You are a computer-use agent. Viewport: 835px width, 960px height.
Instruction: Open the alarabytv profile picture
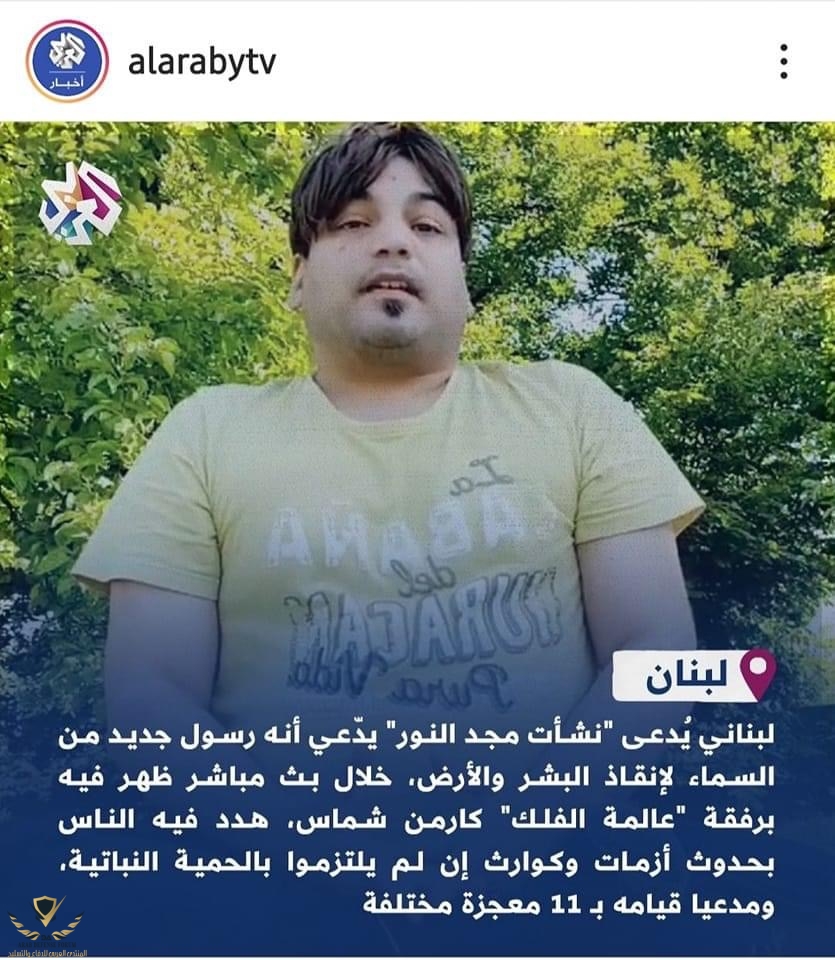click(x=67, y=60)
